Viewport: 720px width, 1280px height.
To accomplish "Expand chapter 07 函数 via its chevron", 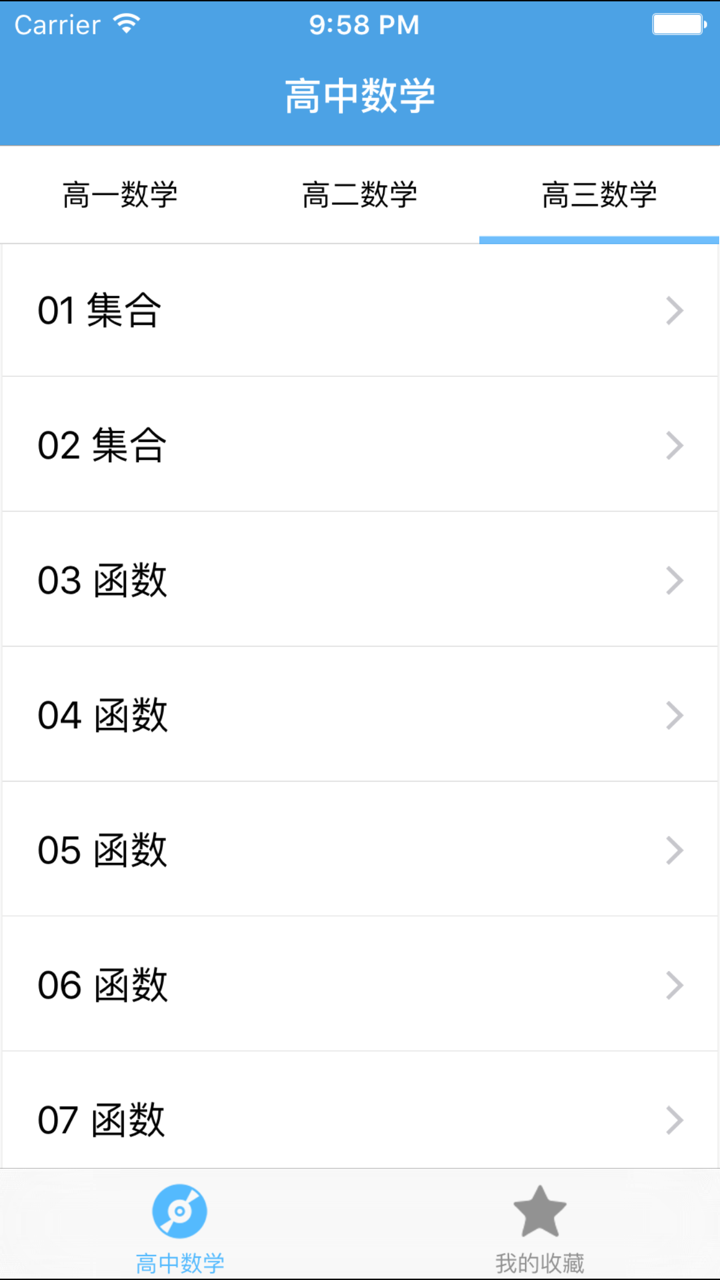I will 674,1120.
